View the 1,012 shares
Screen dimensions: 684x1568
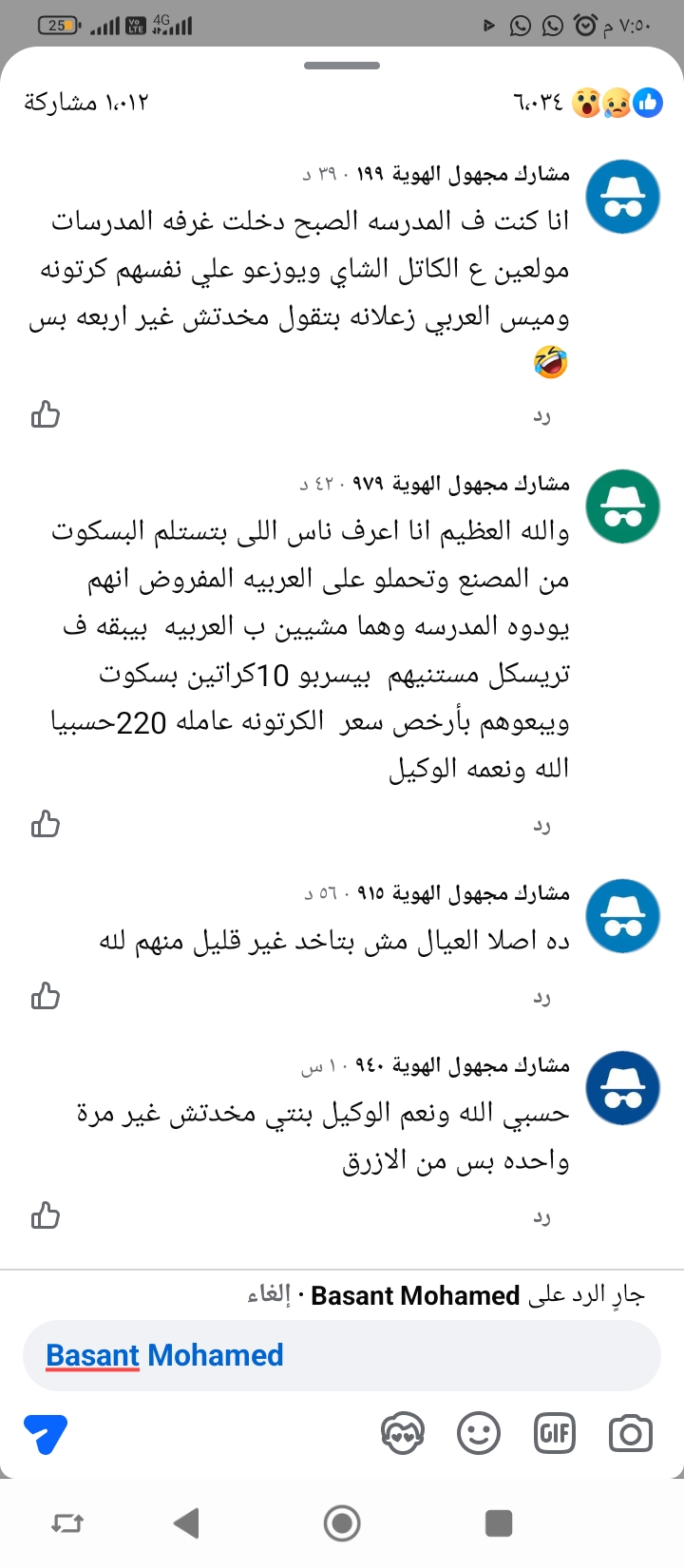[x=87, y=103]
